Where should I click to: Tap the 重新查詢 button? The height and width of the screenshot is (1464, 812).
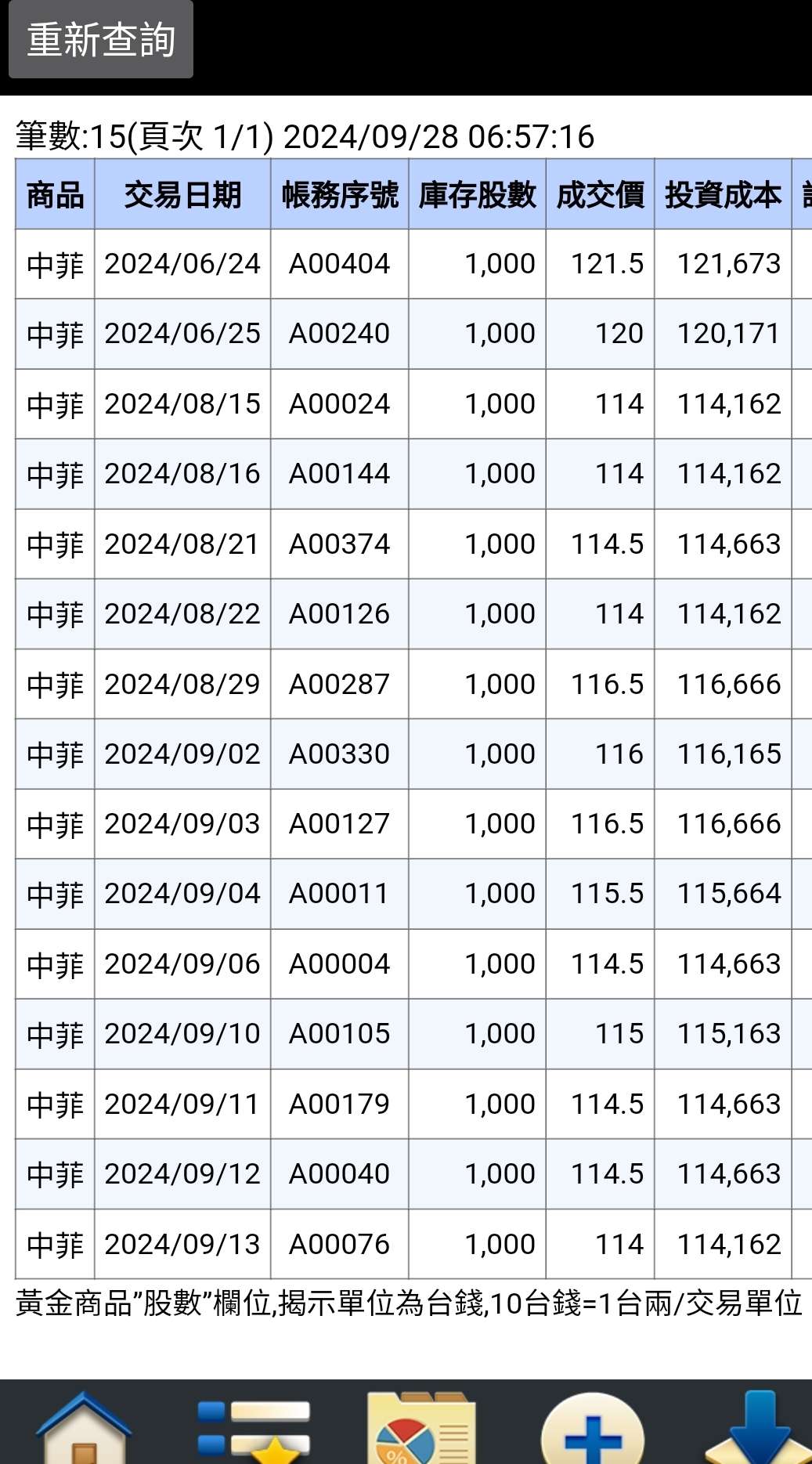tap(101, 40)
